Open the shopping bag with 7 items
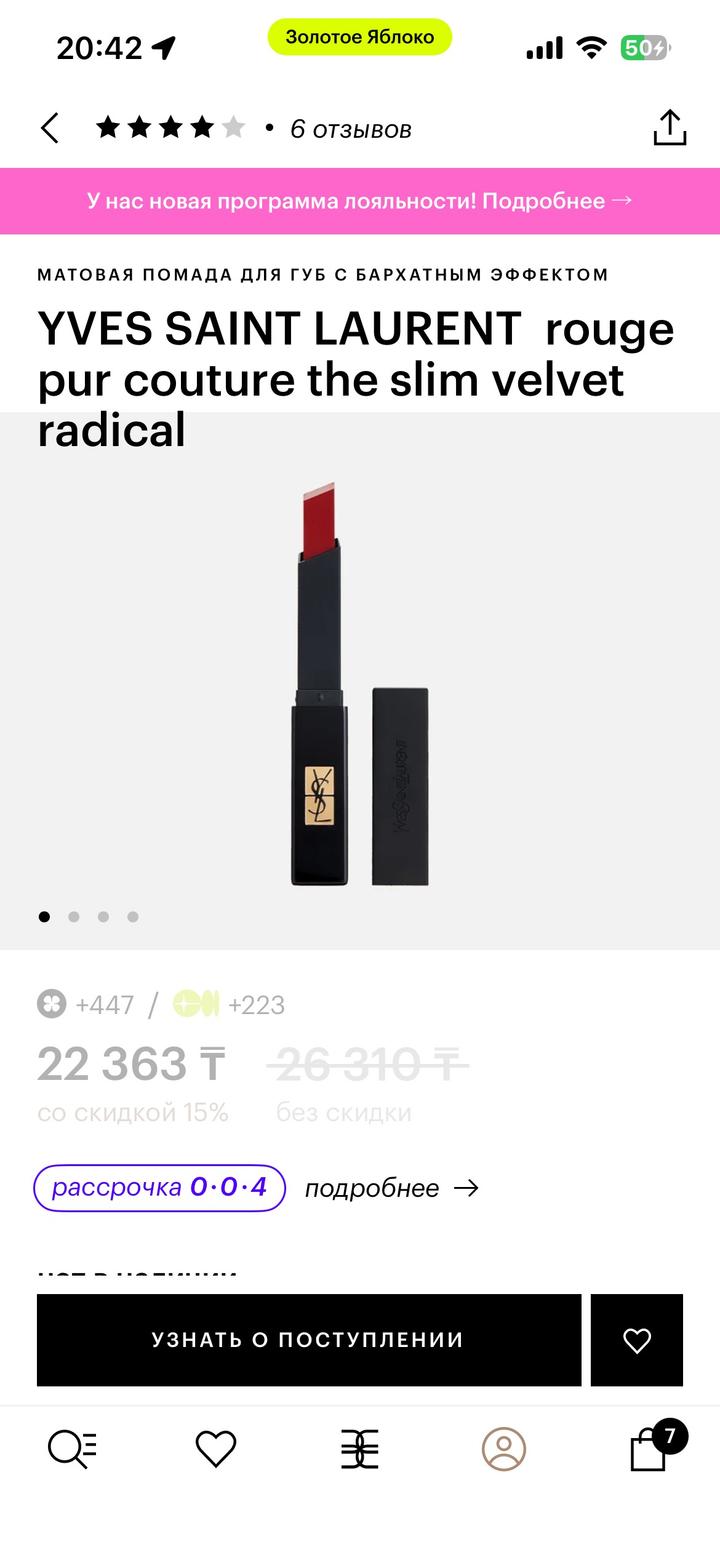The image size is (720, 1558). pos(650,1448)
